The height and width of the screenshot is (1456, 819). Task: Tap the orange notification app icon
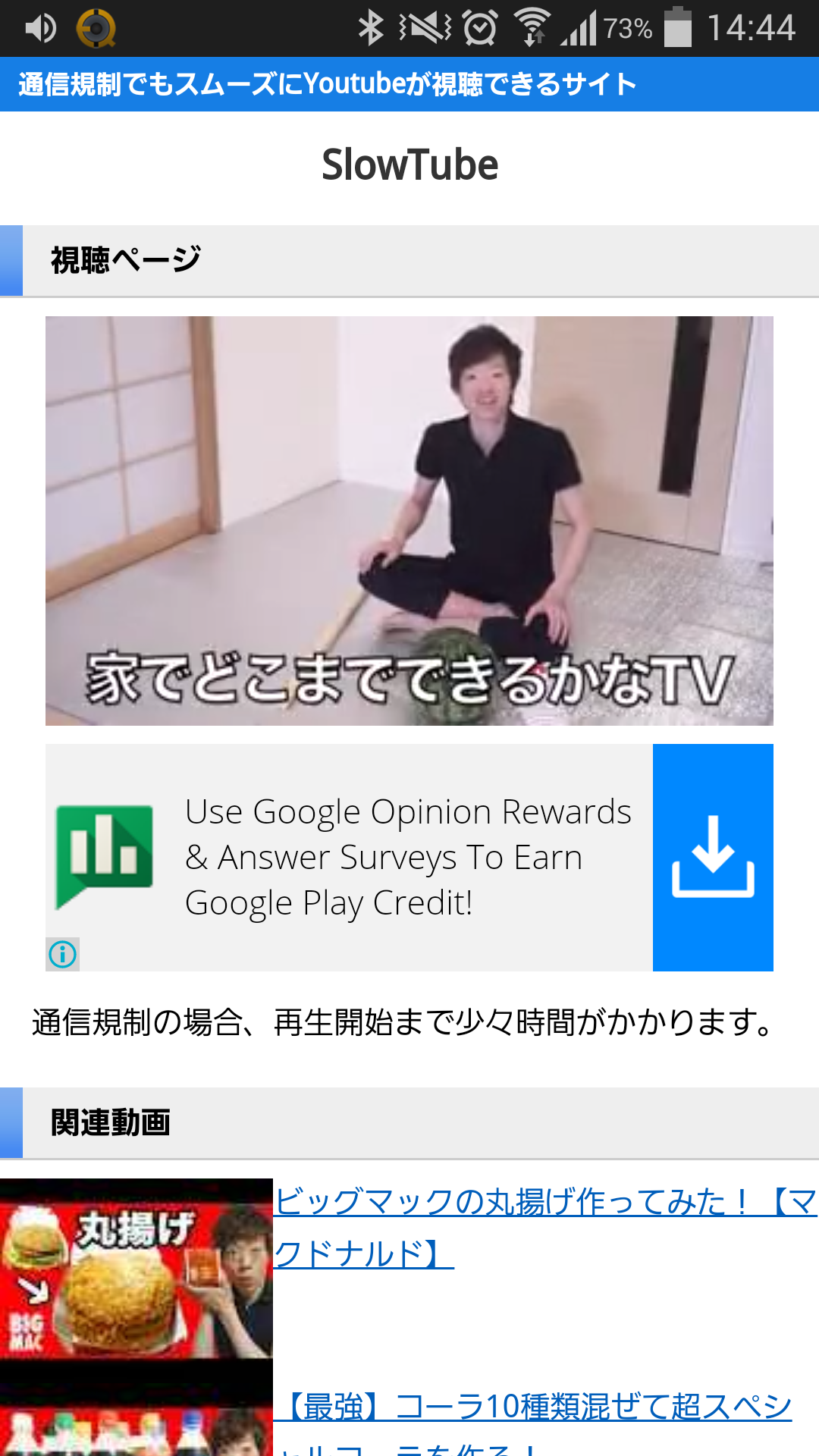(97, 27)
